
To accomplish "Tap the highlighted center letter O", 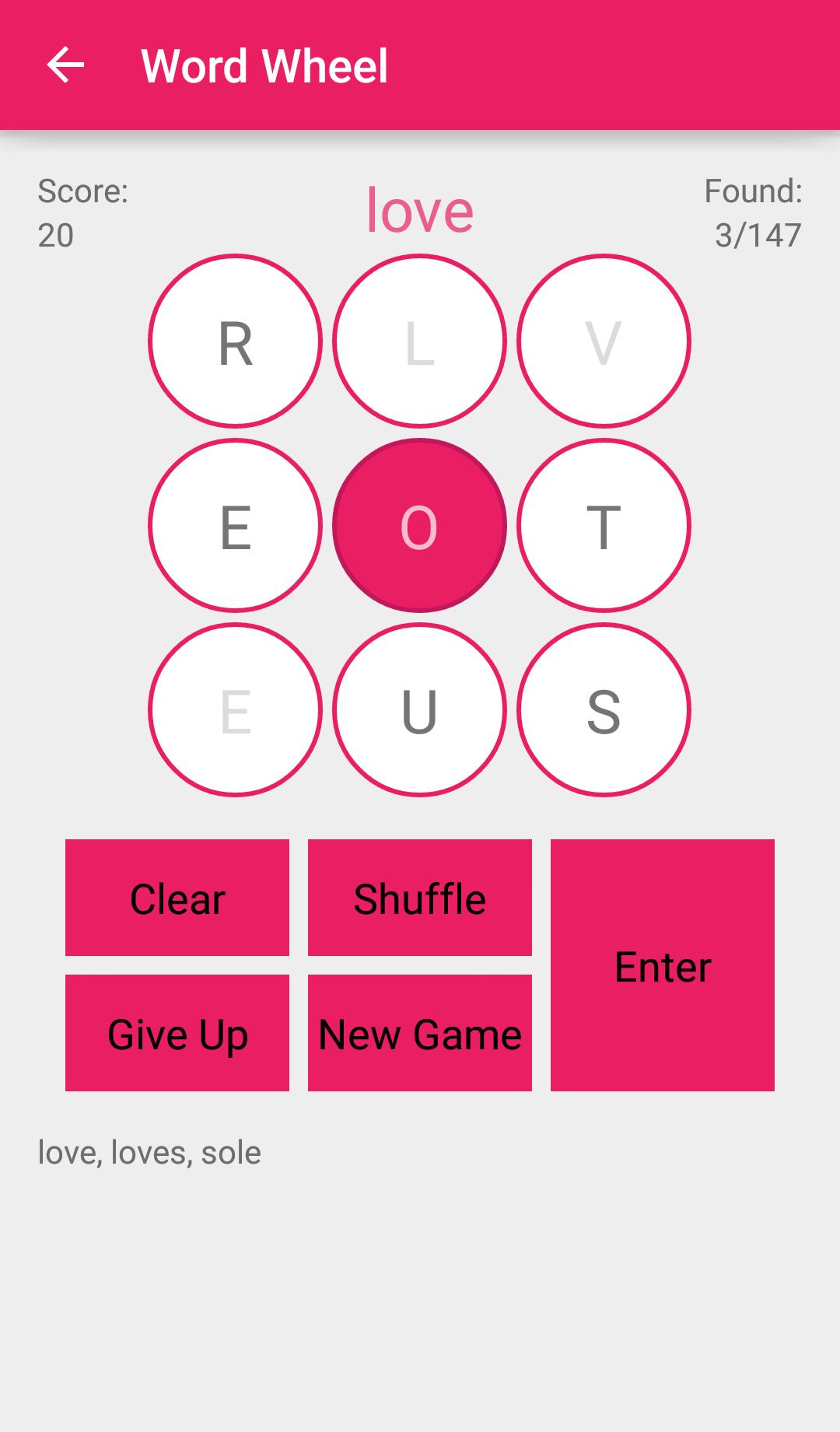I will [419, 526].
